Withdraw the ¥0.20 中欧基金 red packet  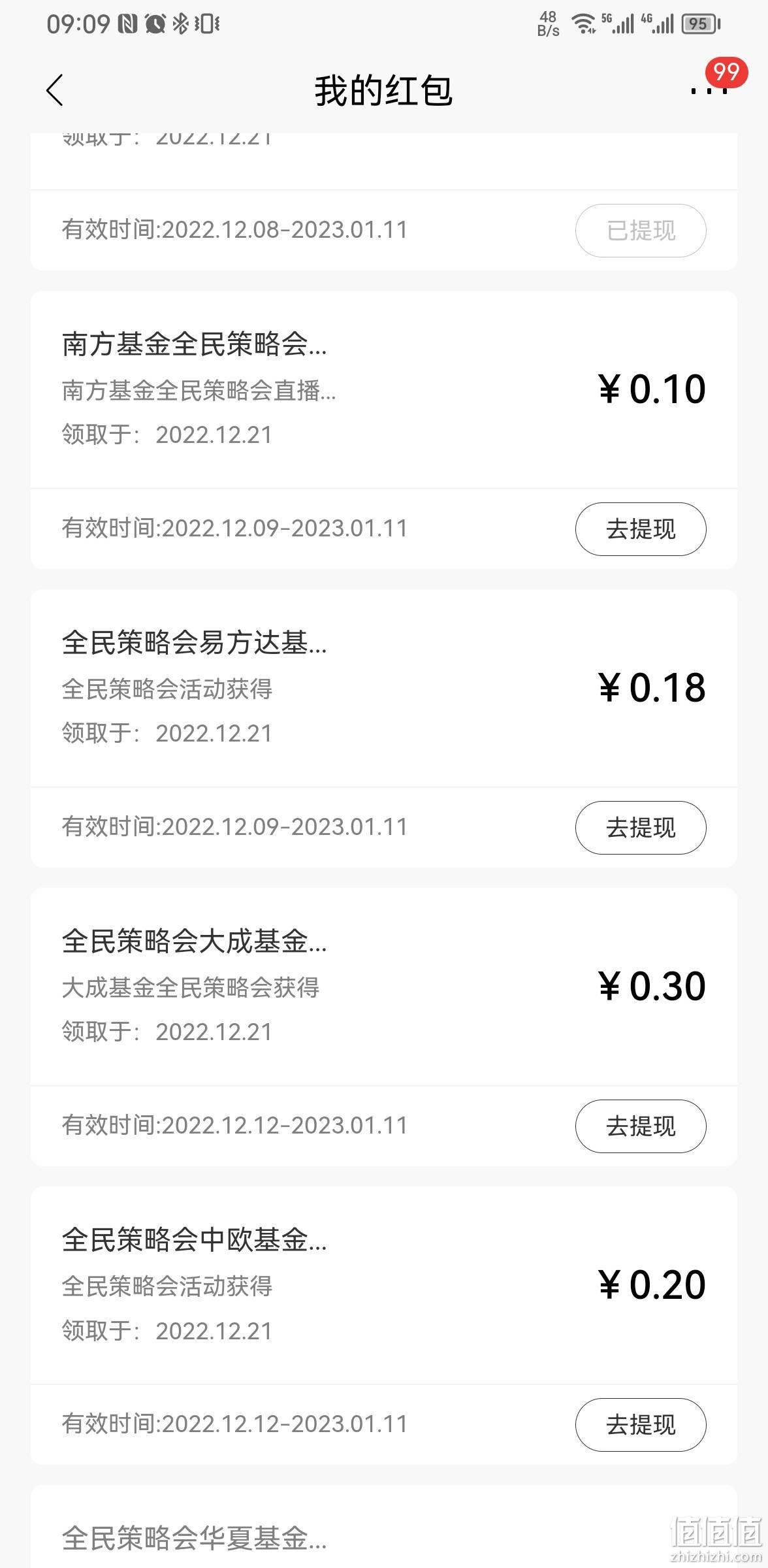(640, 1425)
